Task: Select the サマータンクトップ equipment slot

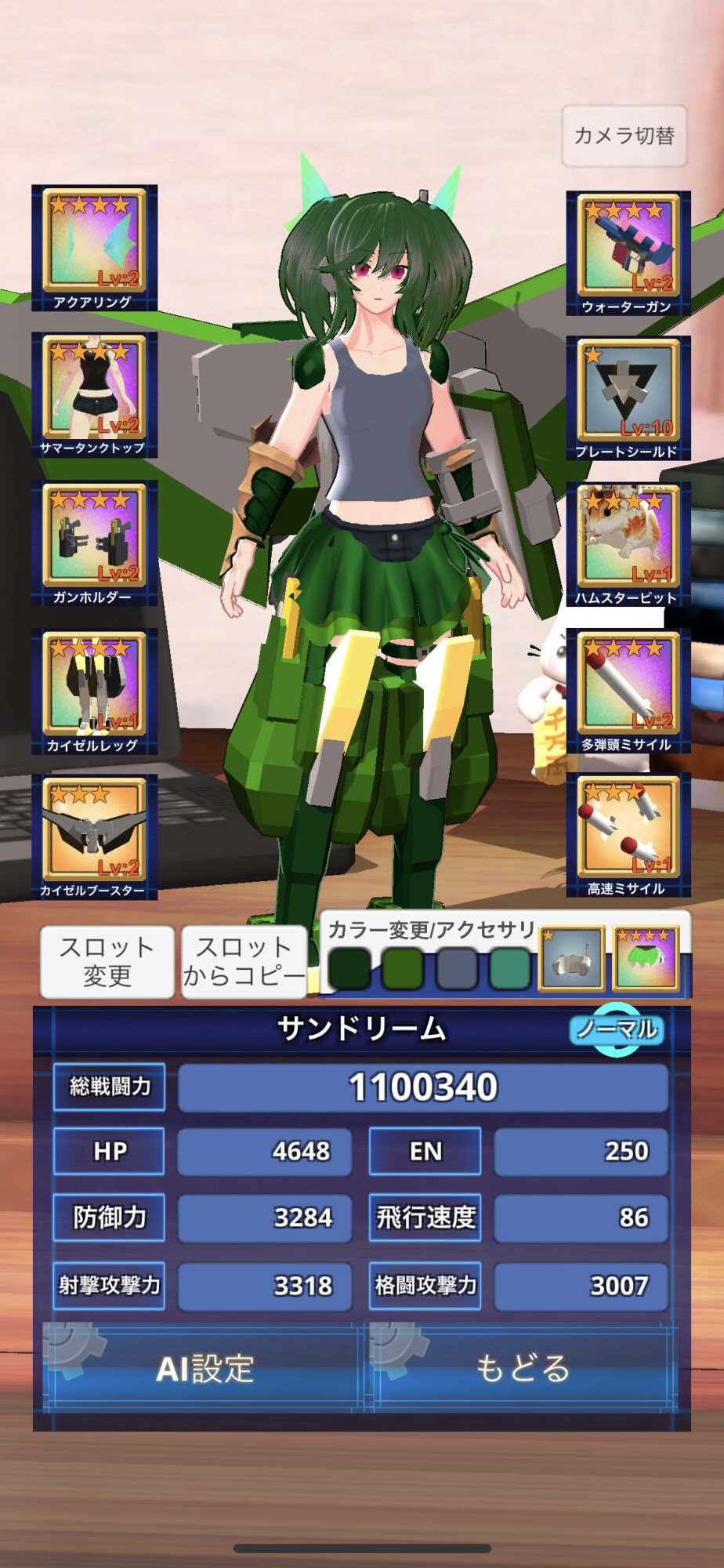Action: (94, 395)
